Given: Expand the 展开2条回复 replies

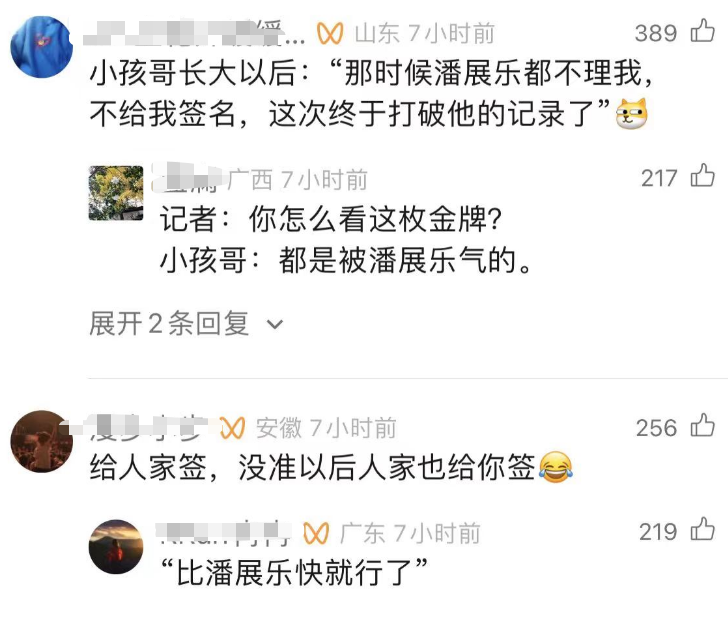Looking at the screenshot, I should (x=186, y=324).
